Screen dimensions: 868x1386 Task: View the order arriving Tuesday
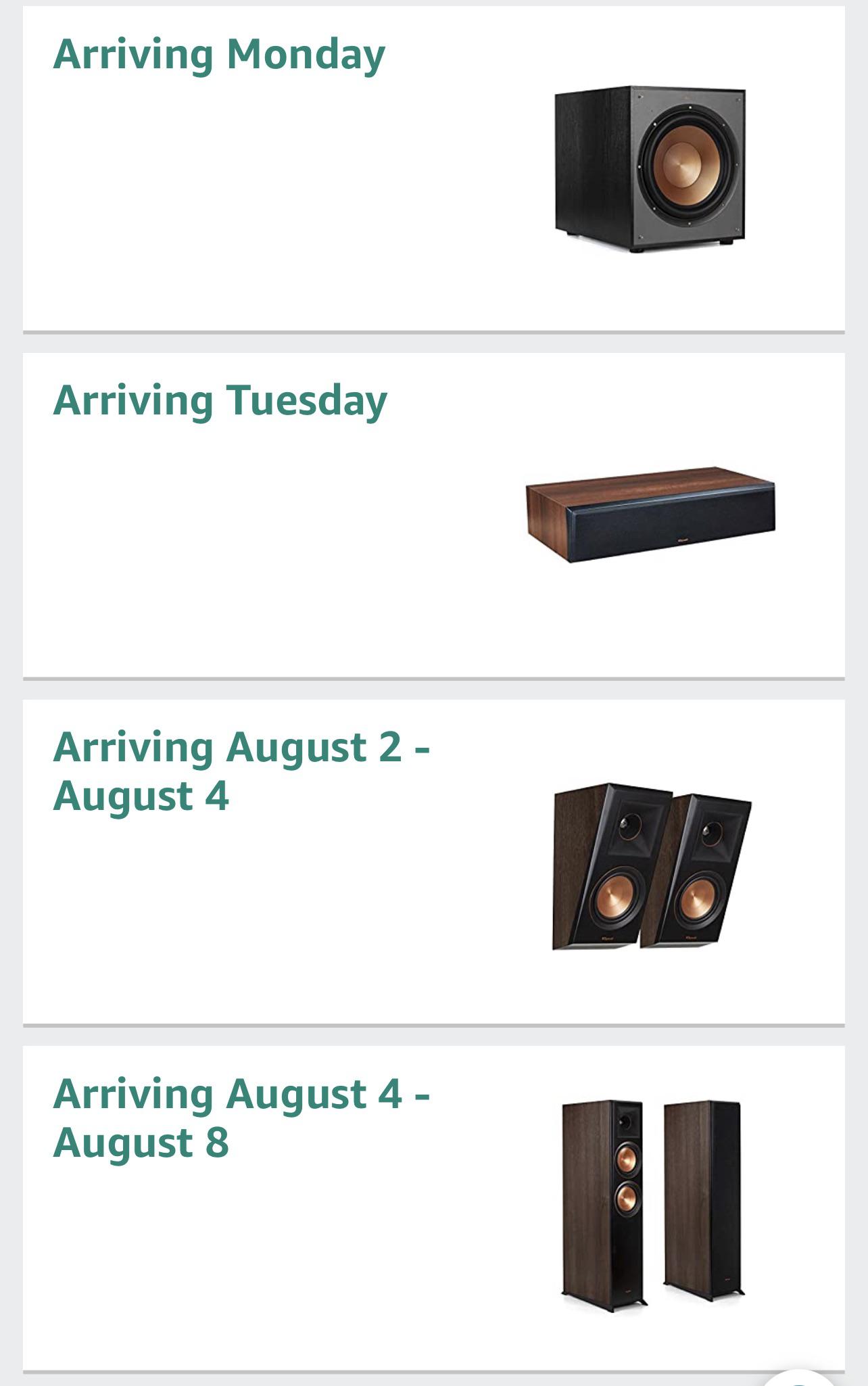click(433, 515)
